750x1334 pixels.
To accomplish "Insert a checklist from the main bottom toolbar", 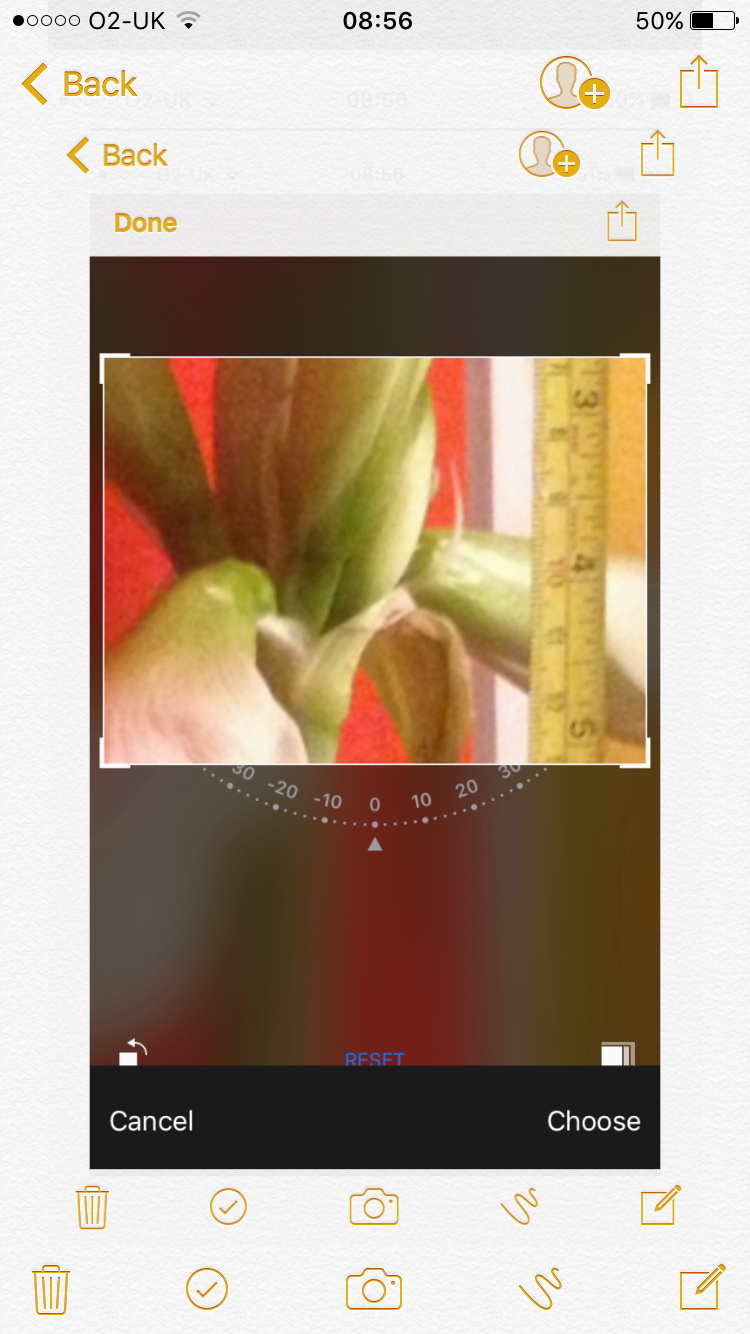I will pyautogui.click(x=207, y=1289).
